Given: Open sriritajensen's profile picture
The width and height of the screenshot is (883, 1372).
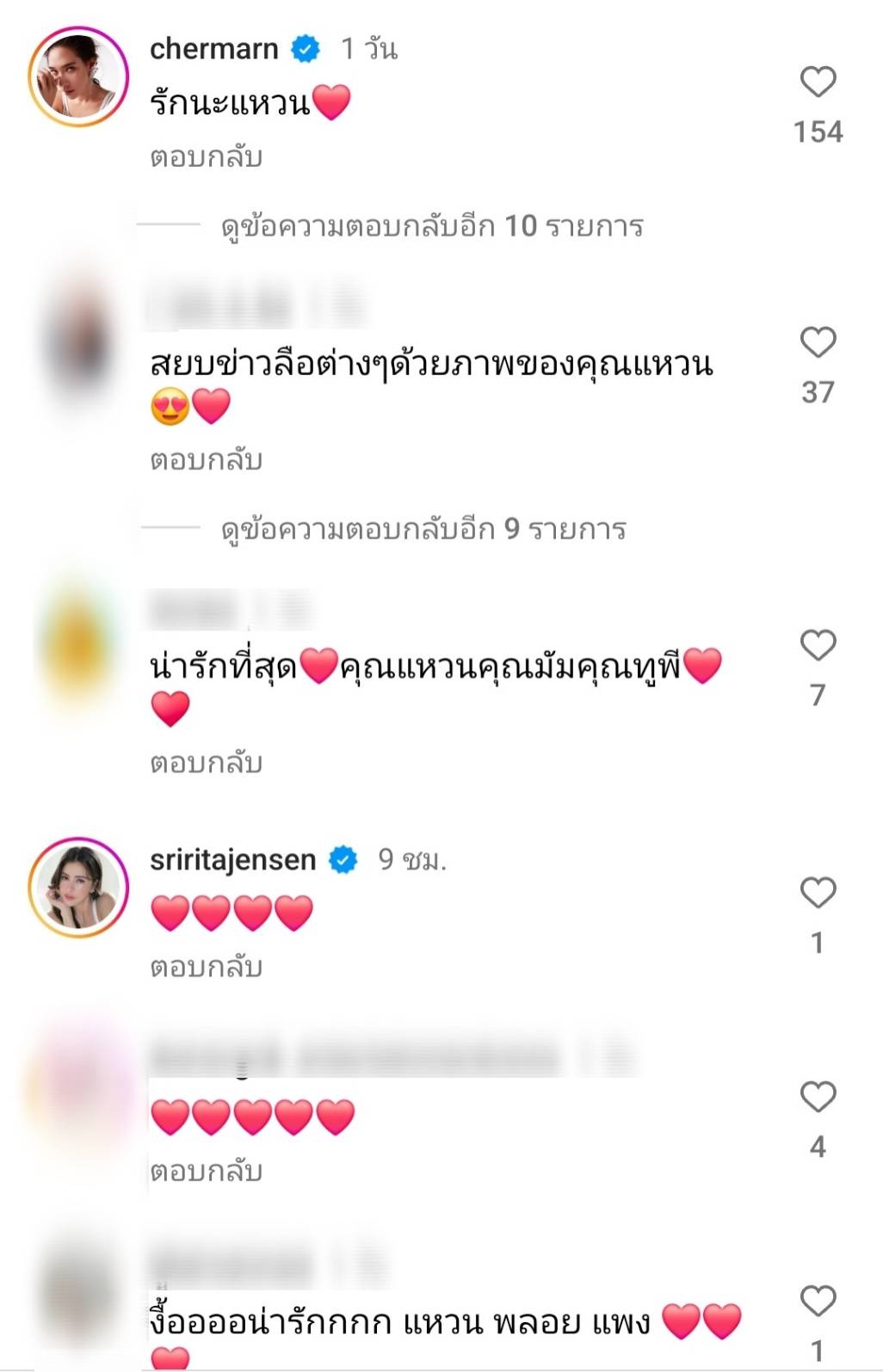Looking at the screenshot, I should tap(78, 887).
